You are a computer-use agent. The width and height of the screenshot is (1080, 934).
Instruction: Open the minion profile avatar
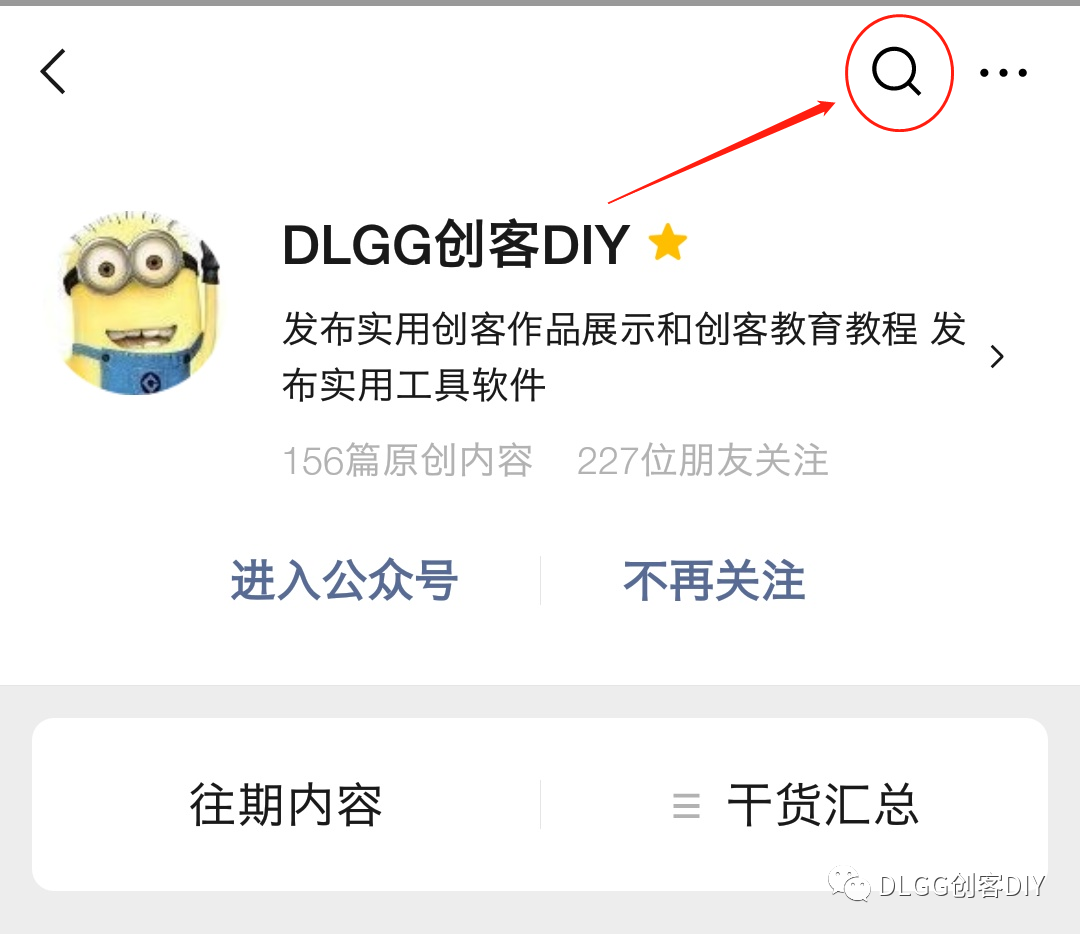pyautogui.click(x=139, y=304)
